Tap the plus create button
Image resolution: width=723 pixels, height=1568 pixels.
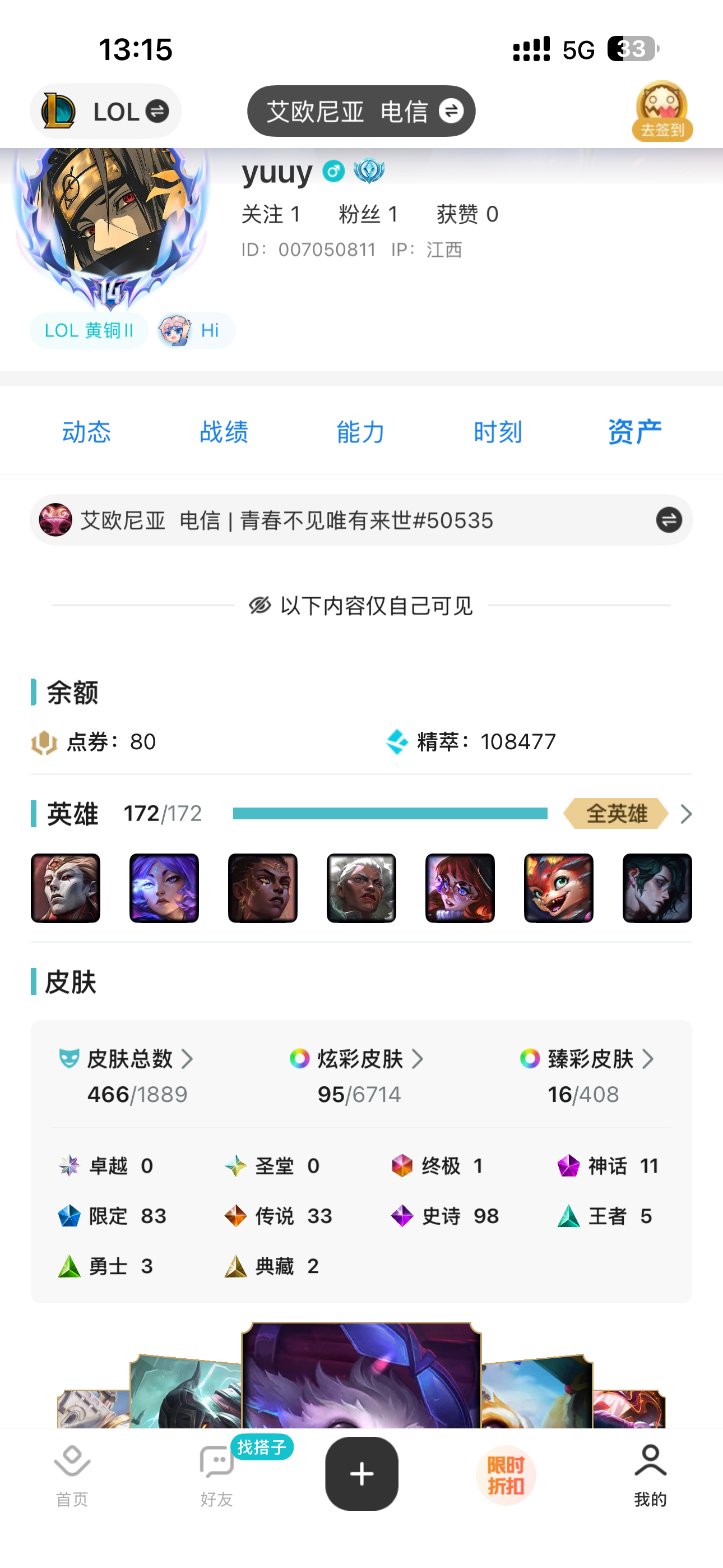tap(361, 1473)
